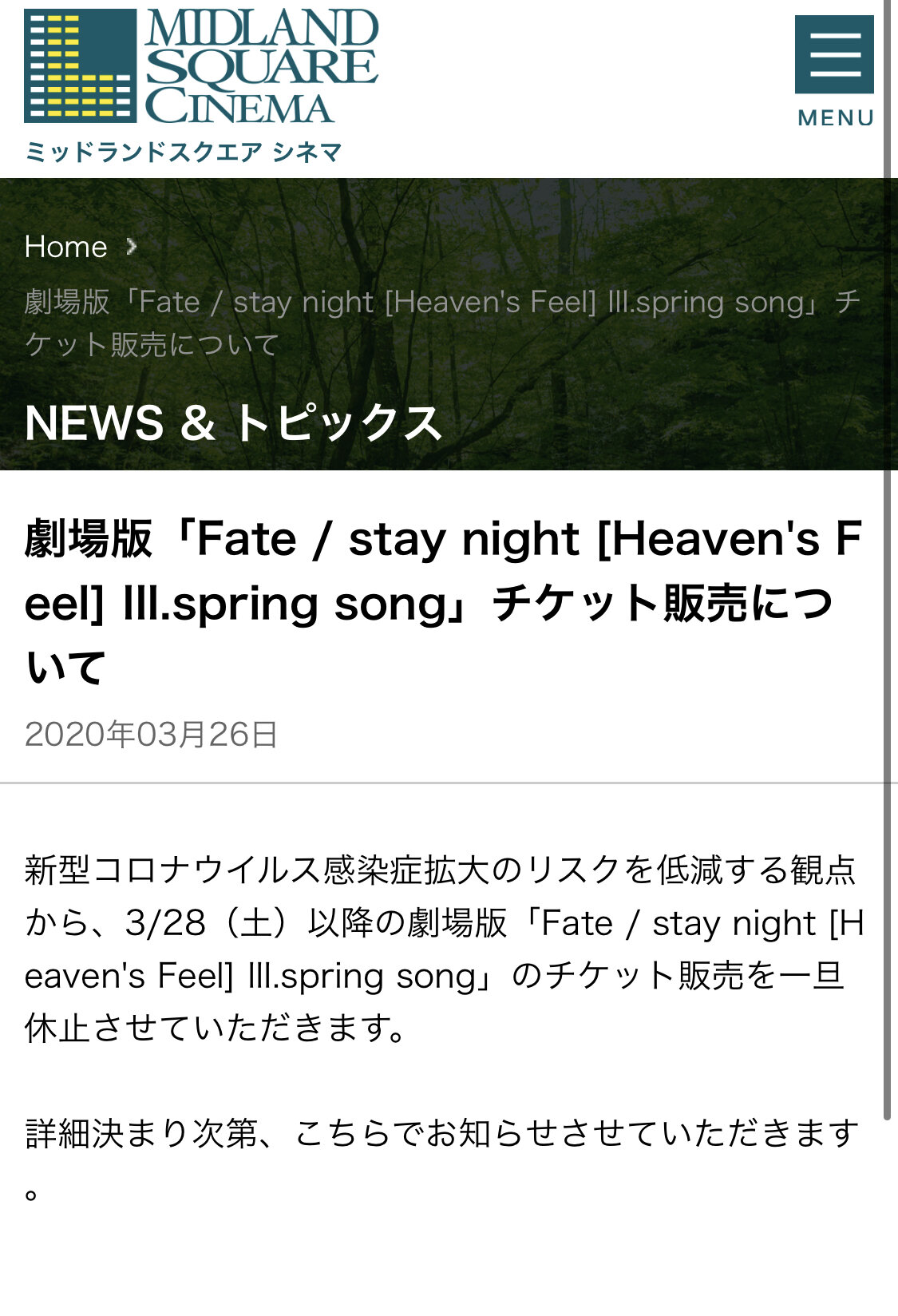The image size is (898, 1316).
Task: Go to the Home breadcrumb link
Action: tap(65, 247)
